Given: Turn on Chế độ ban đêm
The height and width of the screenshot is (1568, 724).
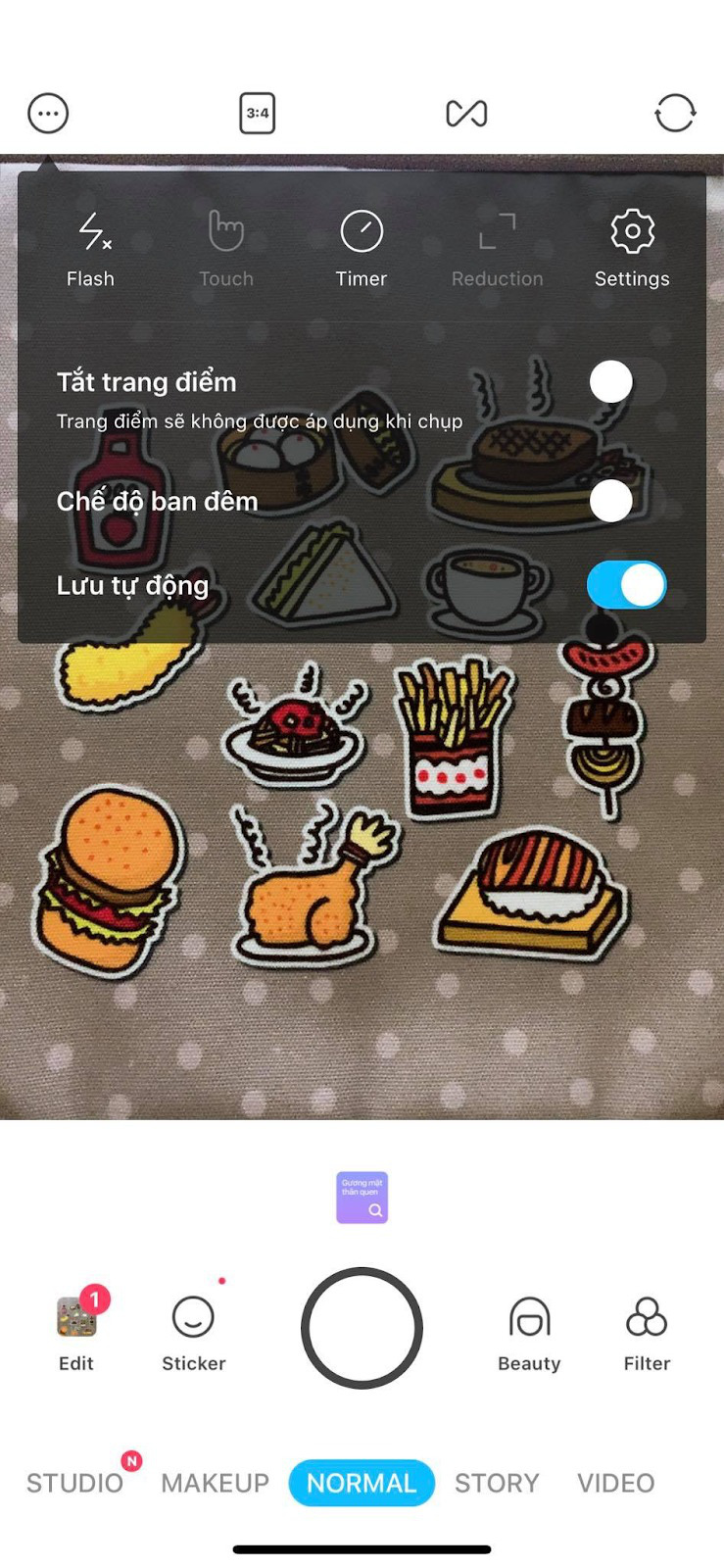Looking at the screenshot, I should pyautogui.click(x=625, y=501).
